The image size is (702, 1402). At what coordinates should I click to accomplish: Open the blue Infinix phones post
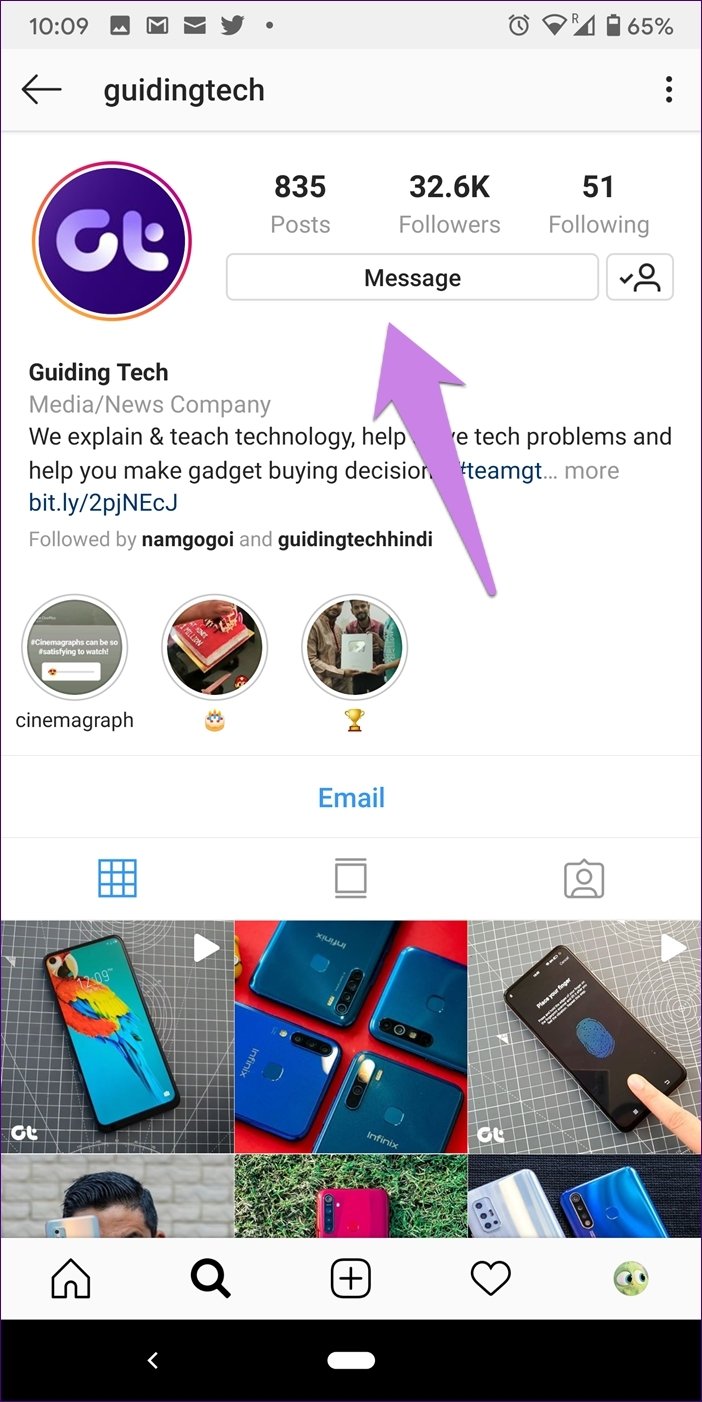(351, 1036)
